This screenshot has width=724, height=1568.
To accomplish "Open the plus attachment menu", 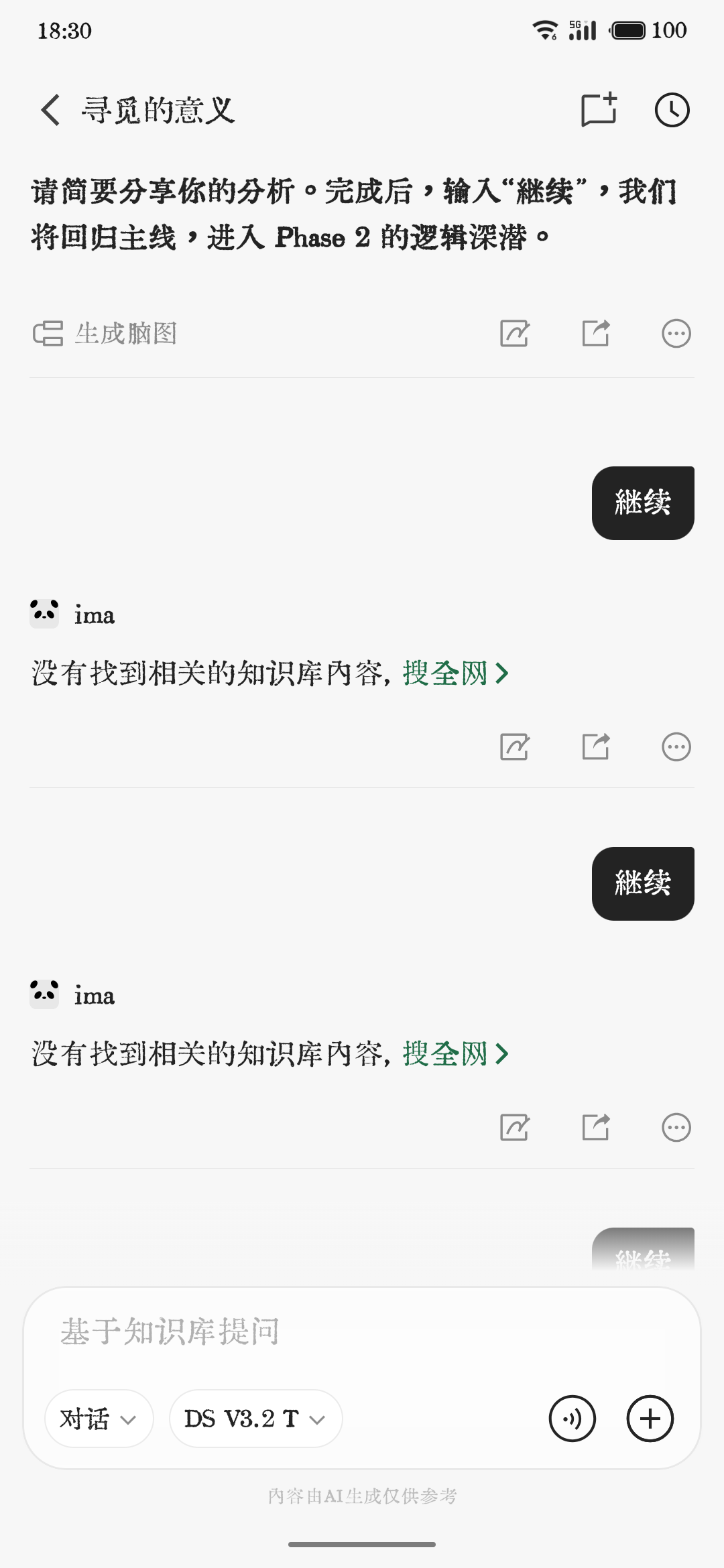I will 650,1419.
